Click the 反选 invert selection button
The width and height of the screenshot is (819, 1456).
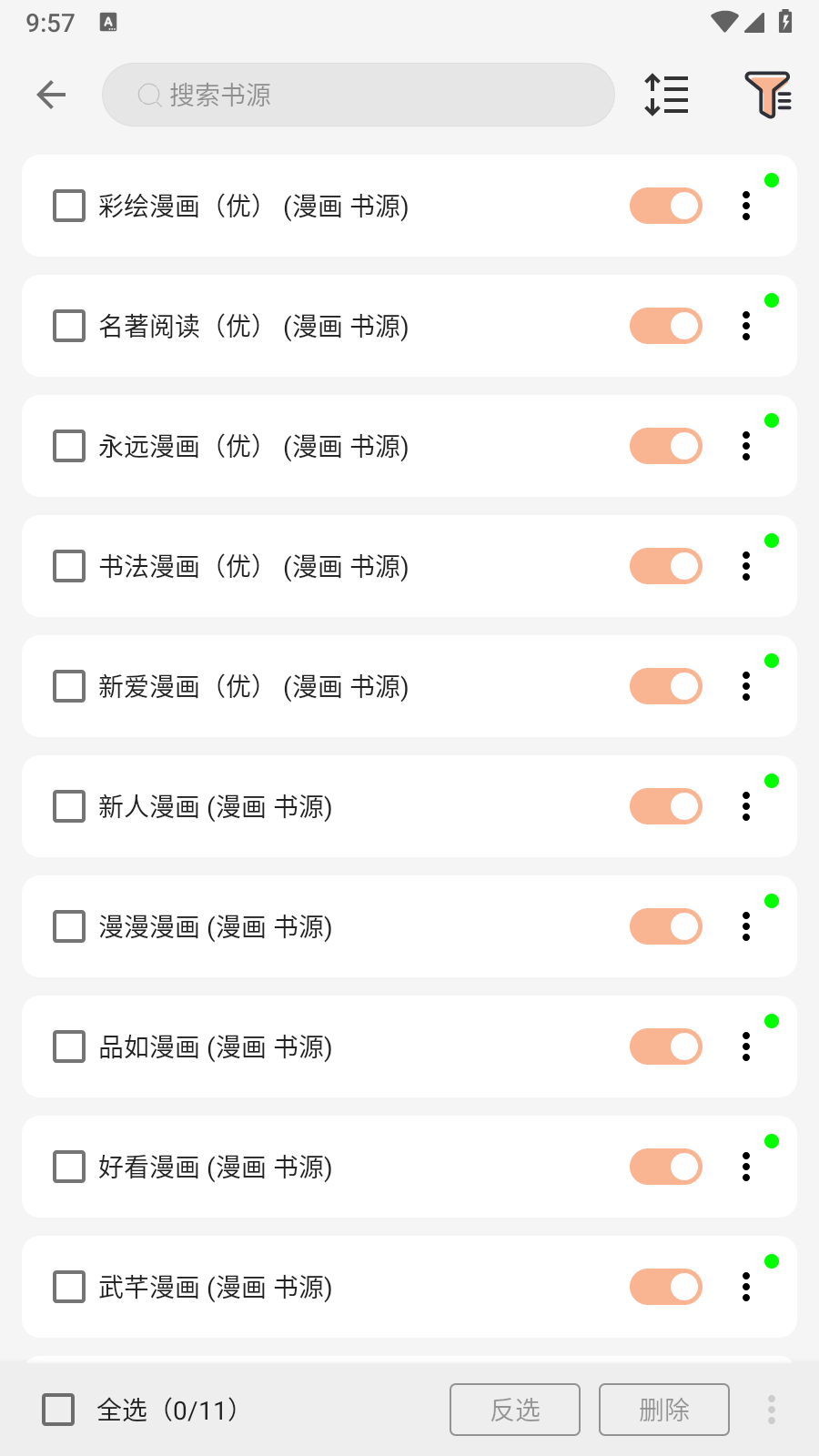tap(515, 1409)
